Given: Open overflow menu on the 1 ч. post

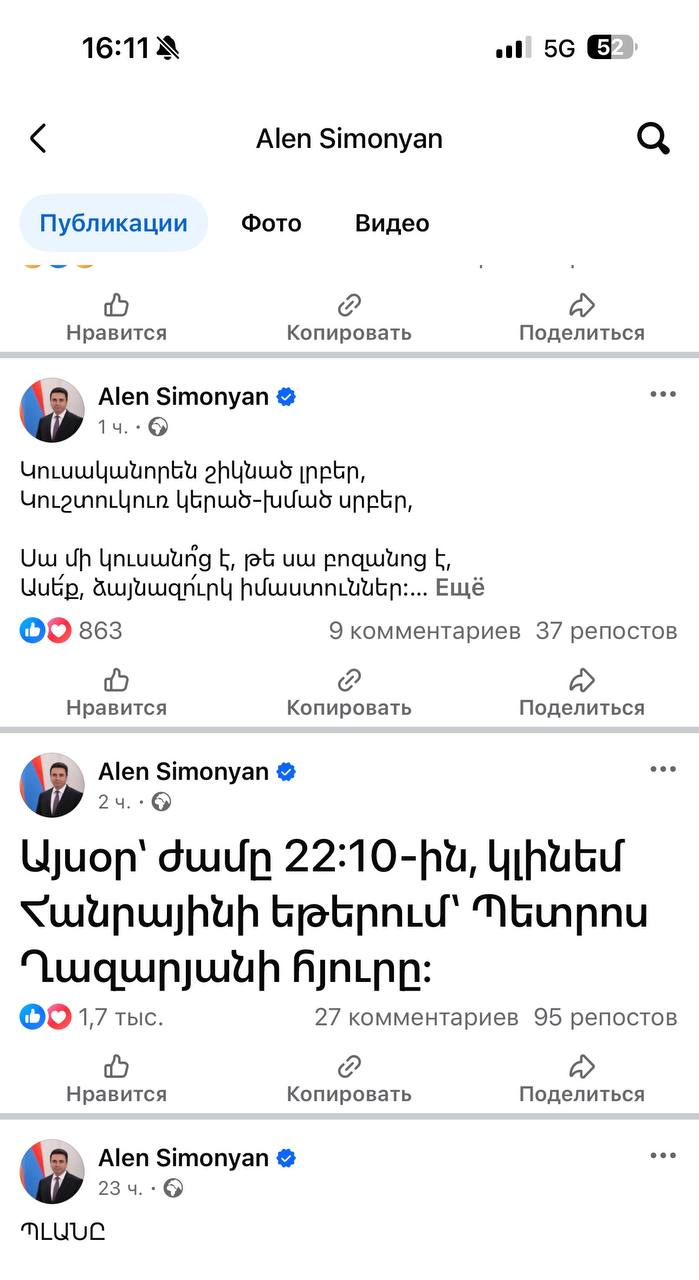Looking at the screenshot, I should 663,394.
